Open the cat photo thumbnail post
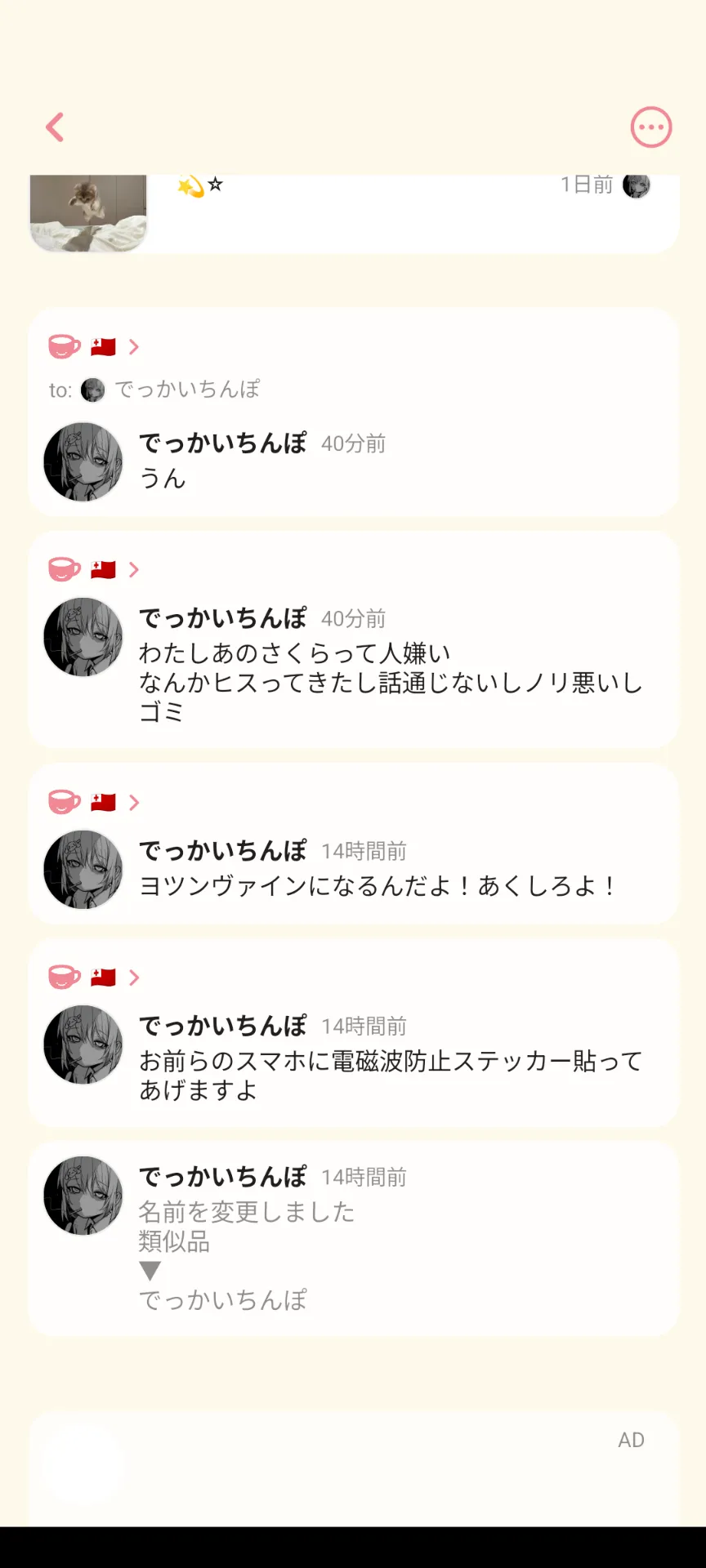The width and height of the screenshot is (706, 1568). coord(88,212)
